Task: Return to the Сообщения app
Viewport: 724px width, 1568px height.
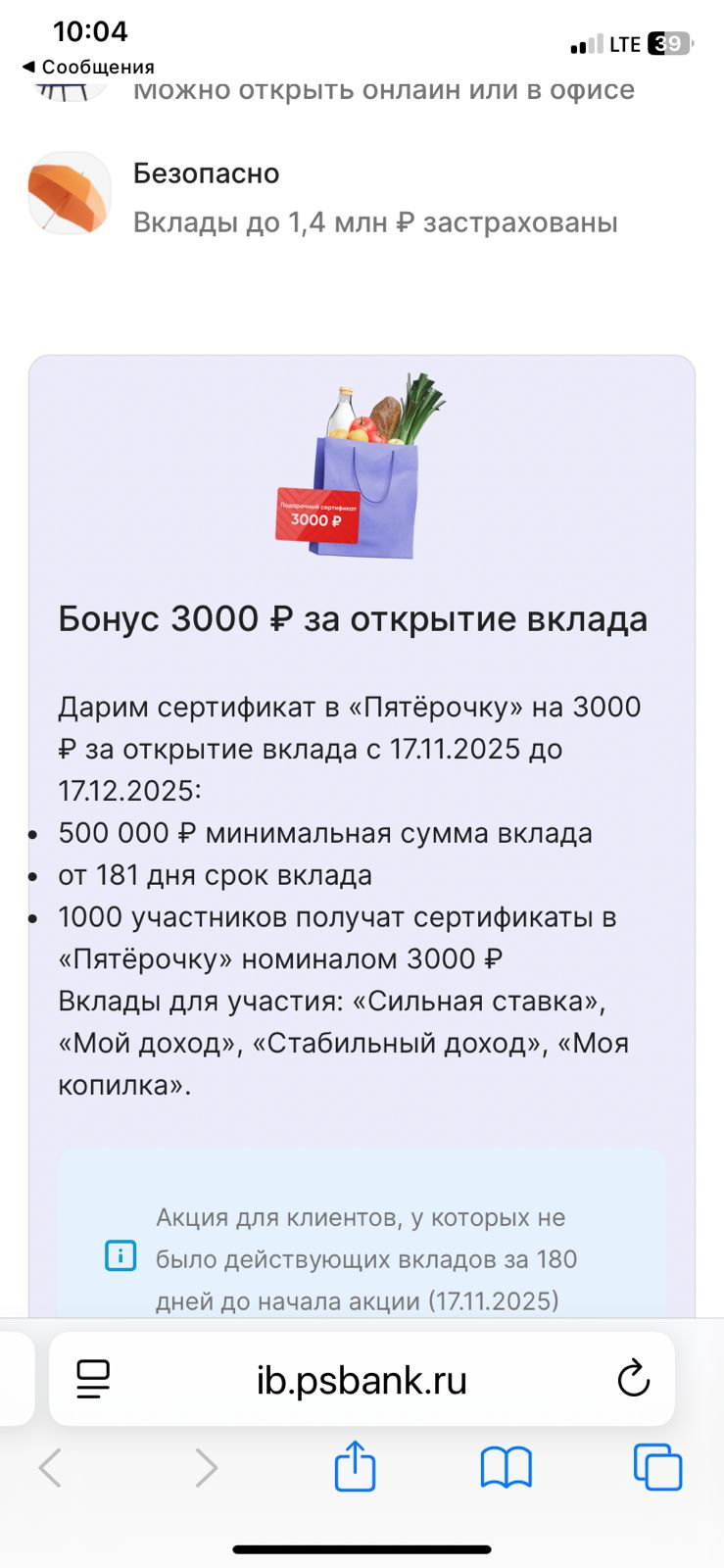Action: click(88, 68)
